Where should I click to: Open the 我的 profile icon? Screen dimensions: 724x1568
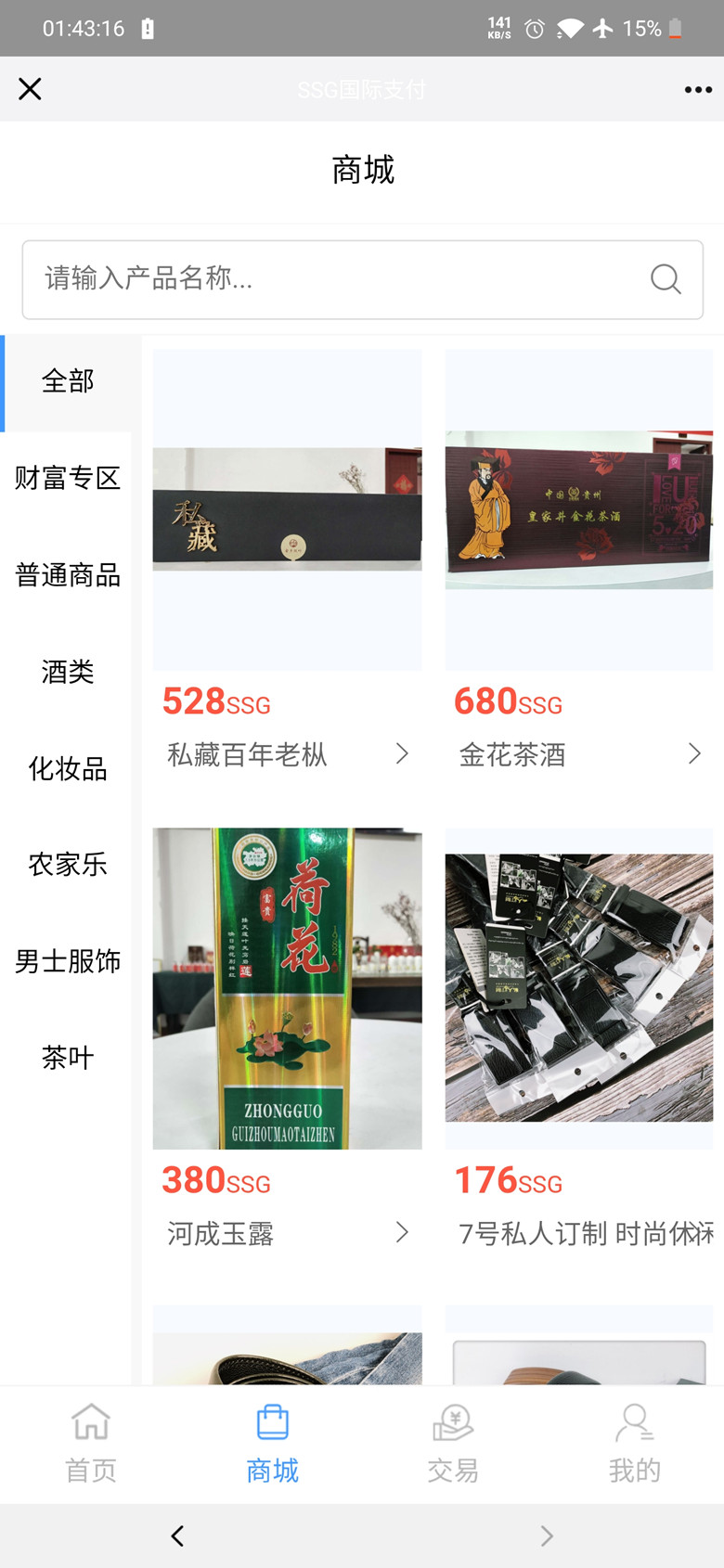[635, 1422]
